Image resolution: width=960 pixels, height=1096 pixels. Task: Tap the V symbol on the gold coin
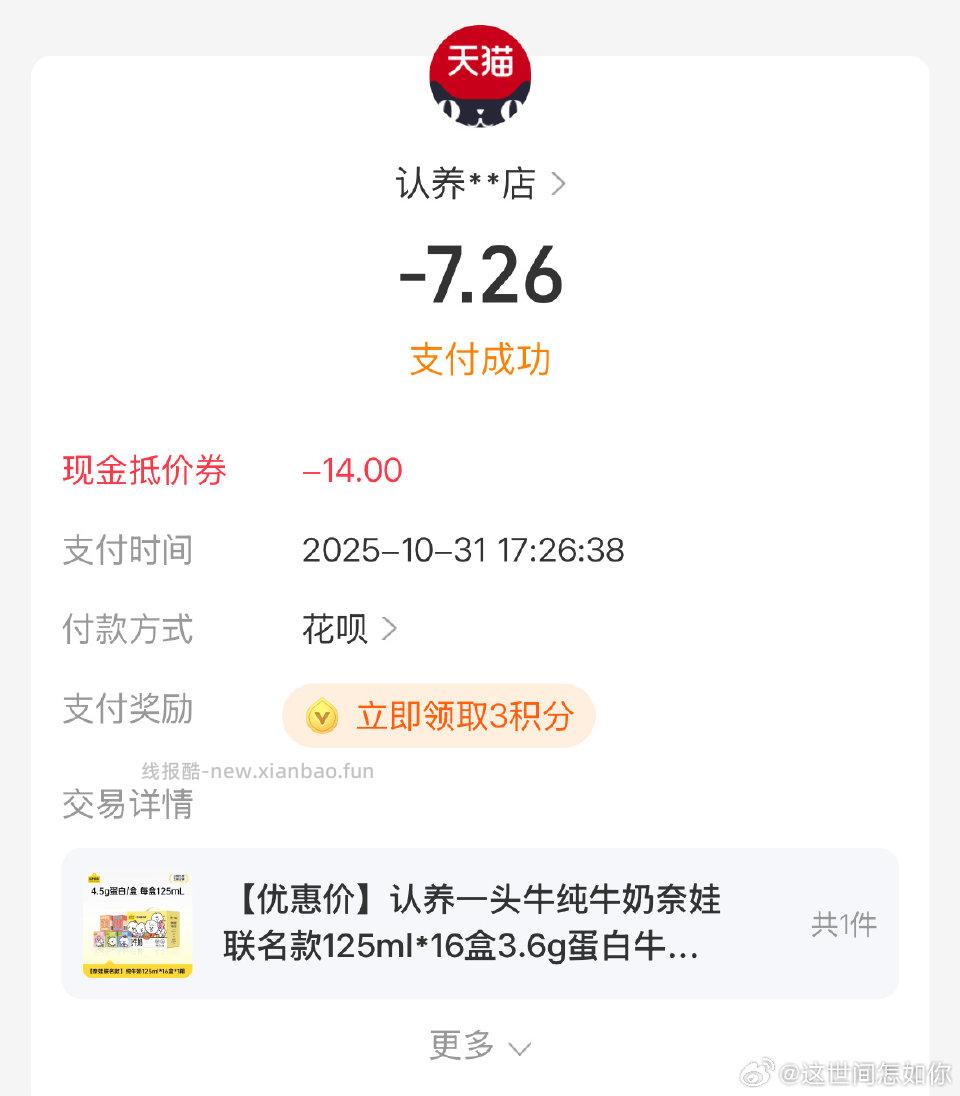321,716
